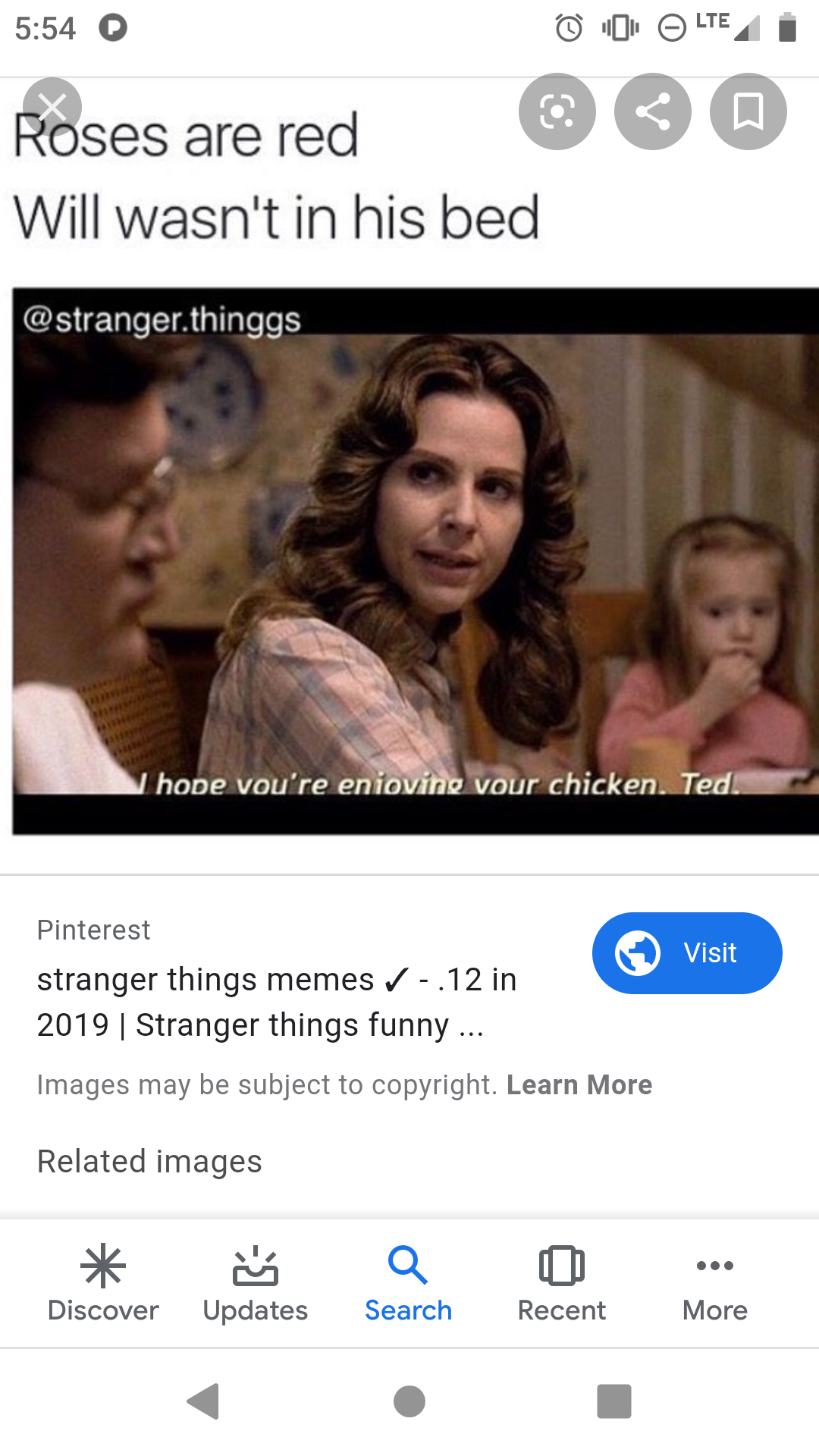
Task: Share this image
Action: pyautogui.click(x=652, y=111)
